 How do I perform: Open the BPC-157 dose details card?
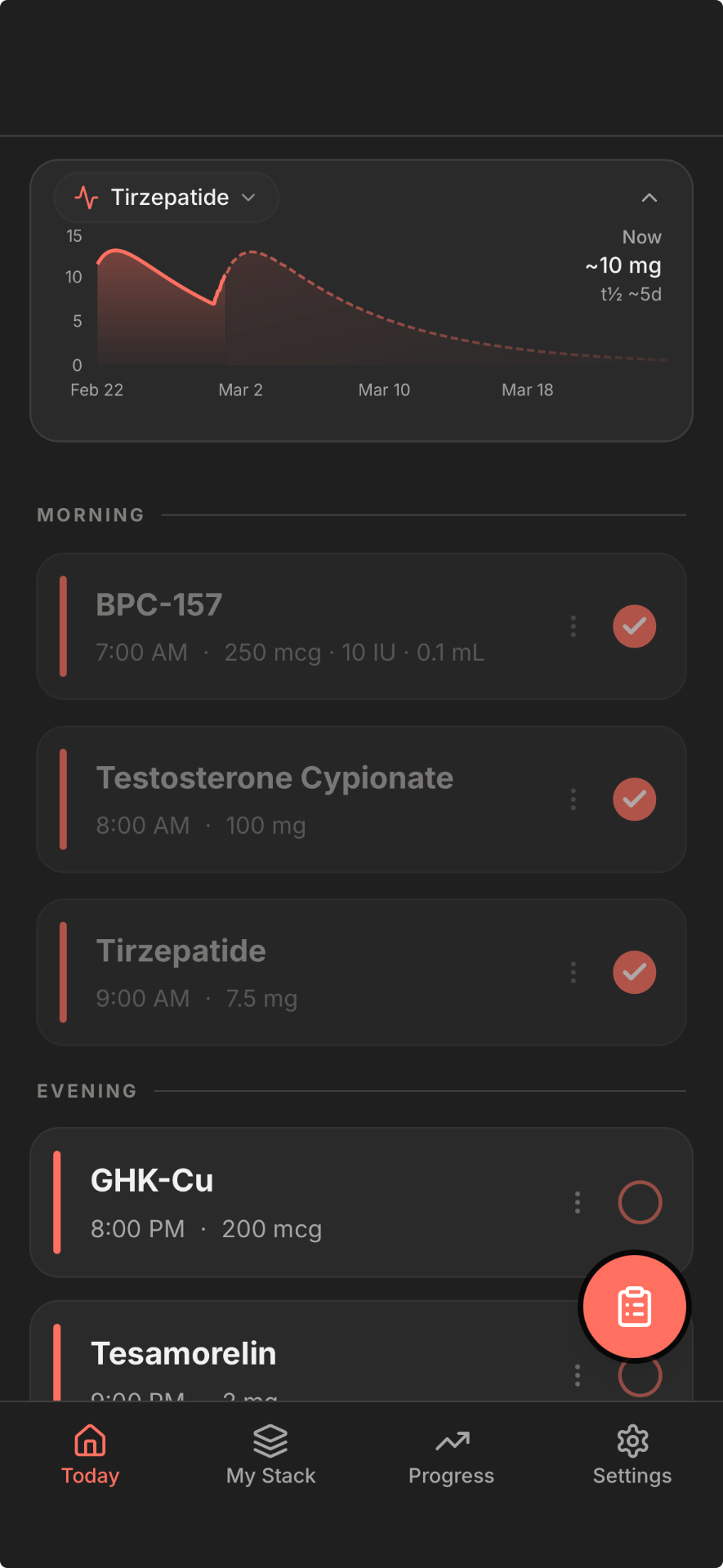pyautogui.click(x=286, y=626)
